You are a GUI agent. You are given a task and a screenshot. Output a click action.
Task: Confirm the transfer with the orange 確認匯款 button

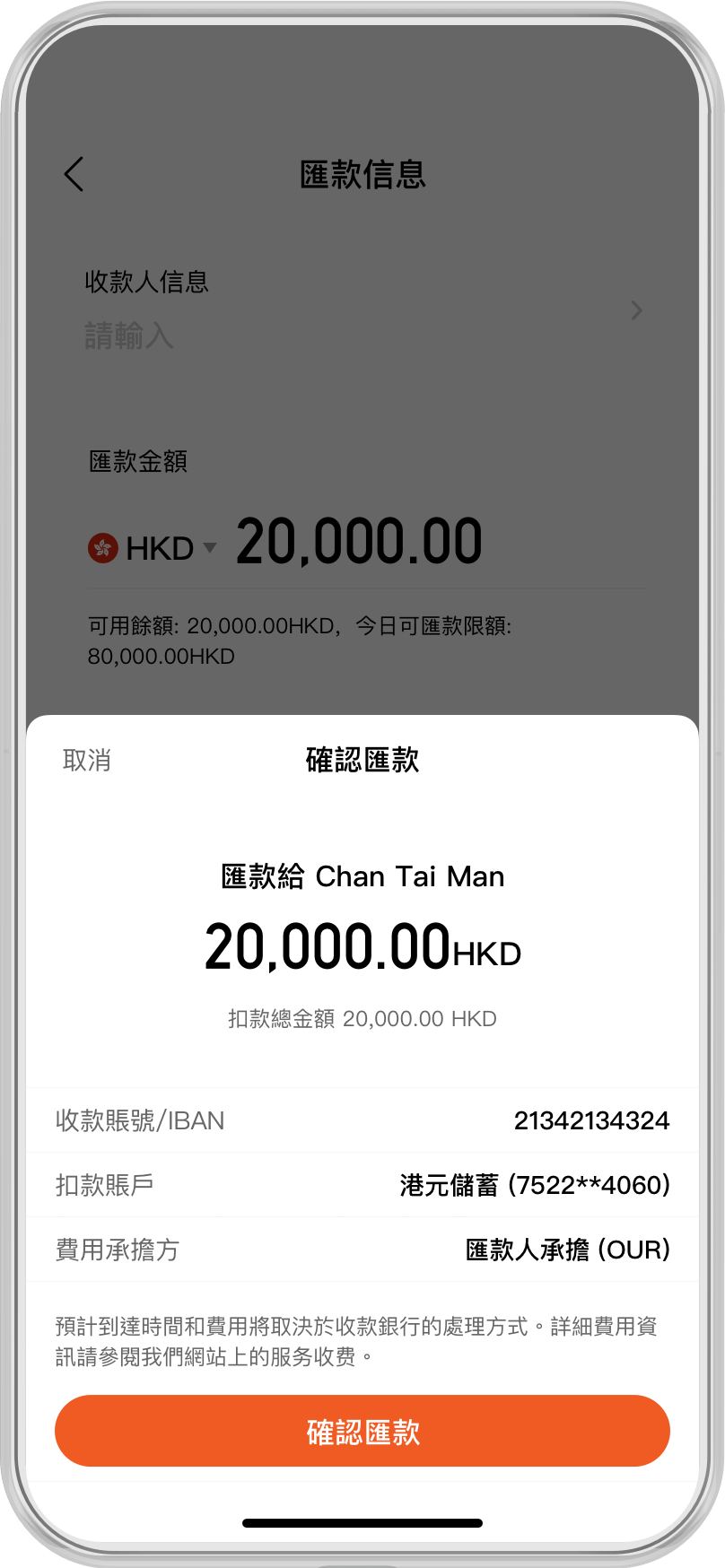click(362, 1432)
